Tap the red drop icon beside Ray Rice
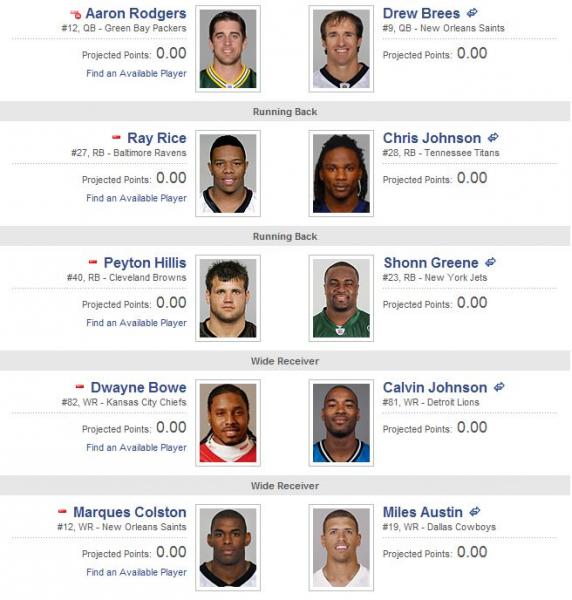Viewport: 572px width, 600px height. tap(116, 137)
